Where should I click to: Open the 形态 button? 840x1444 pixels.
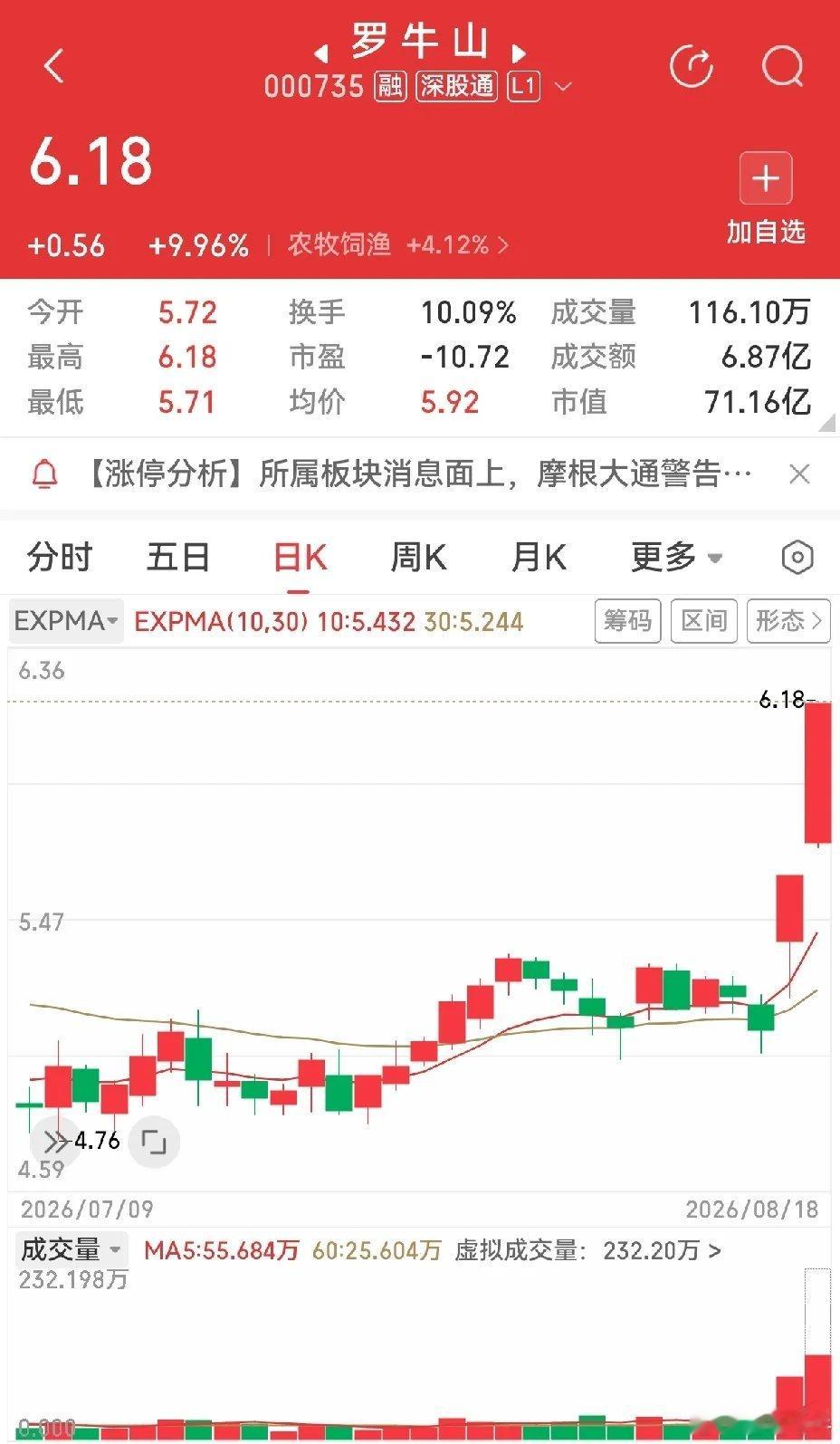[788, 621]
